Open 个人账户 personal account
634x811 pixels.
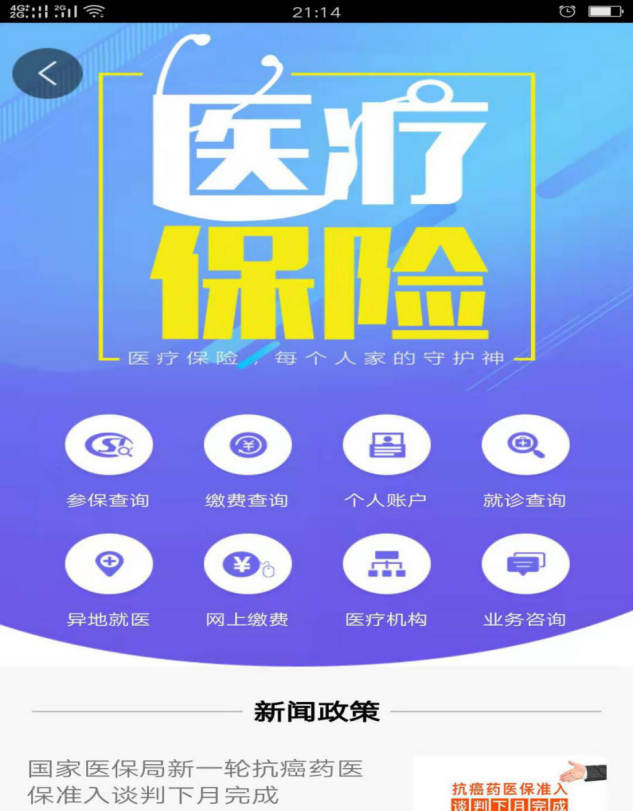[x=386, y=445]
